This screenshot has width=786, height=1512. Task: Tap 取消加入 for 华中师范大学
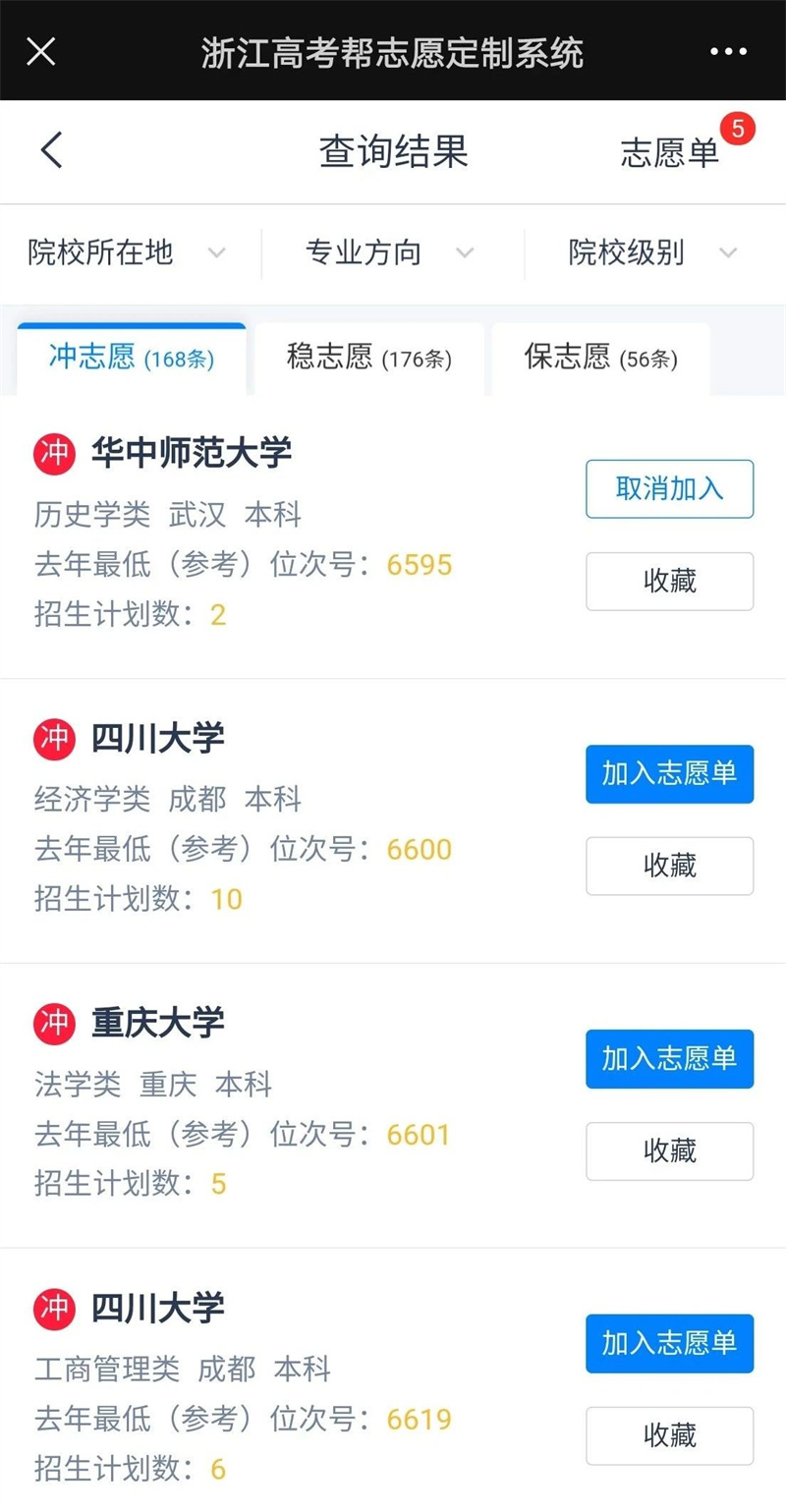(x=669, y=489)
